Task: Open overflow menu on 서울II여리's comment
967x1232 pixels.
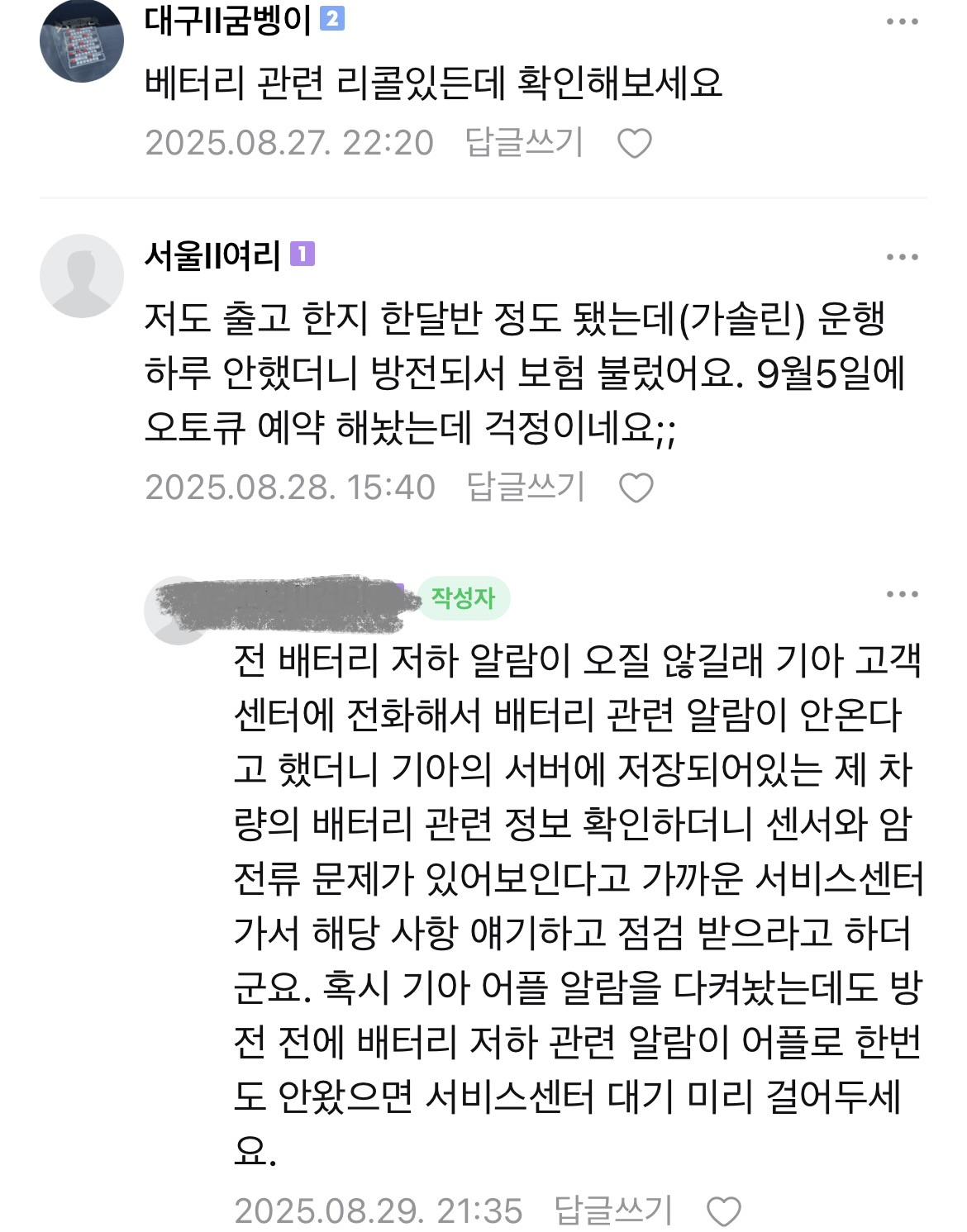Action: (902, 257)
